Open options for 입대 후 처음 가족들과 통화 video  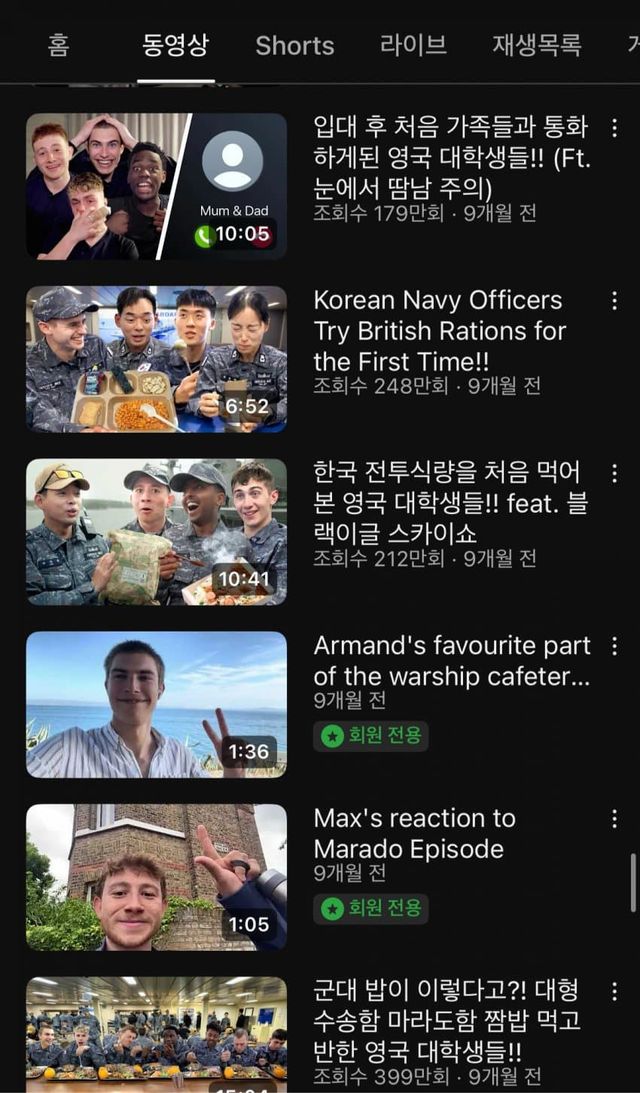click(x=614, y=128)
